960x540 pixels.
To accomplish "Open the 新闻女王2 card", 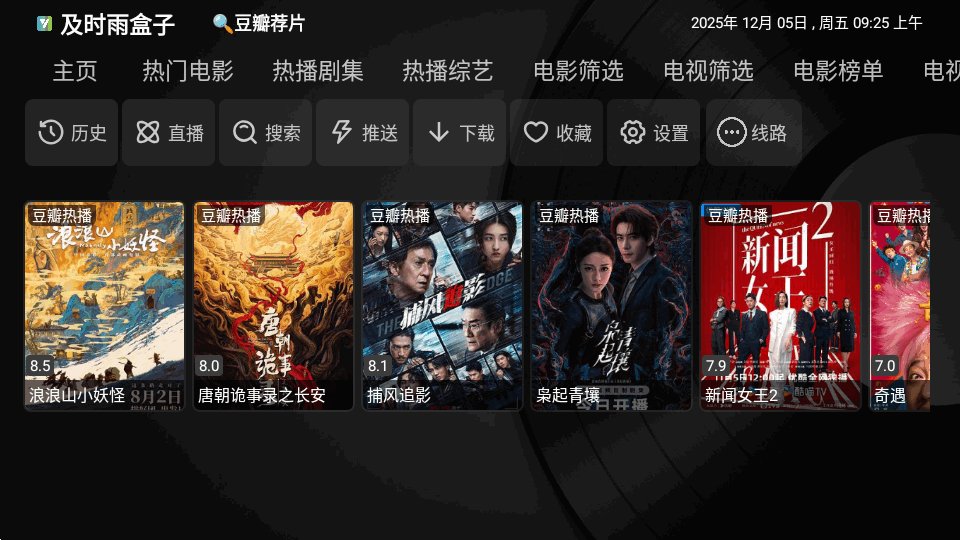I will pyautogui.click(x=781, y=305).
